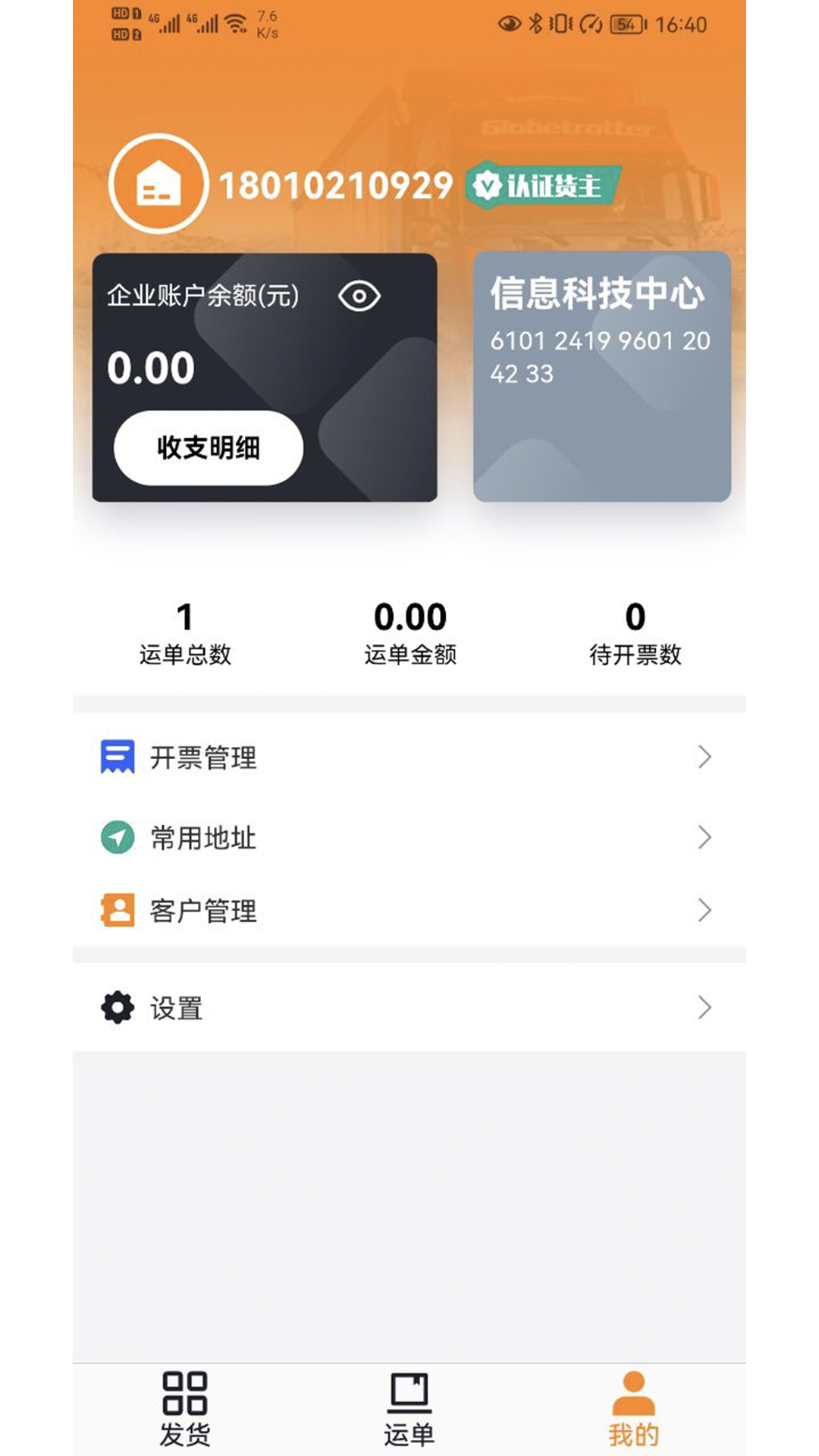View 待开票数 pending invoices count
Screen dimensions: 819x1456
click(x=635, y=634)
